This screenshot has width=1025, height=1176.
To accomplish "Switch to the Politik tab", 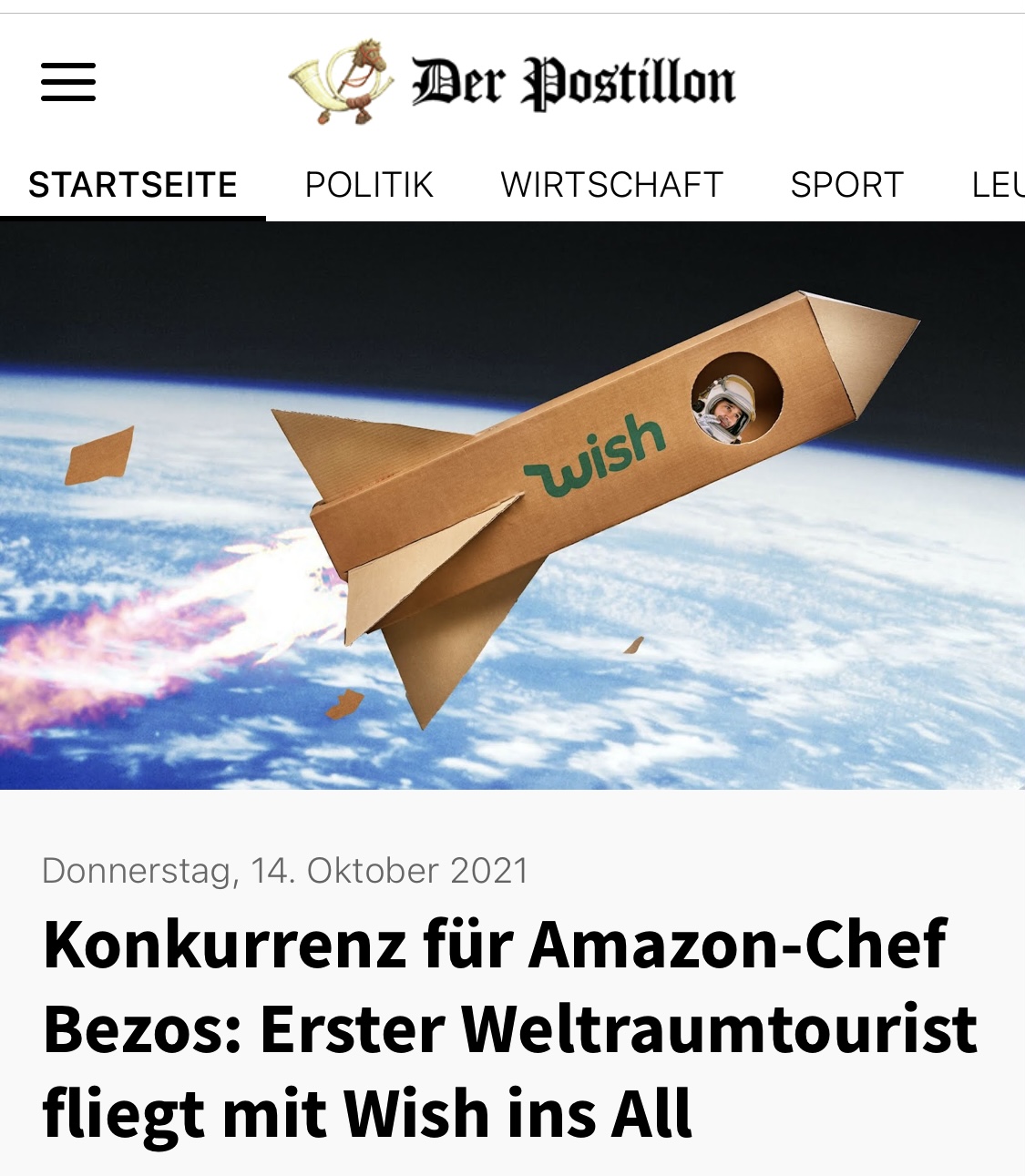I will [368, 185].
